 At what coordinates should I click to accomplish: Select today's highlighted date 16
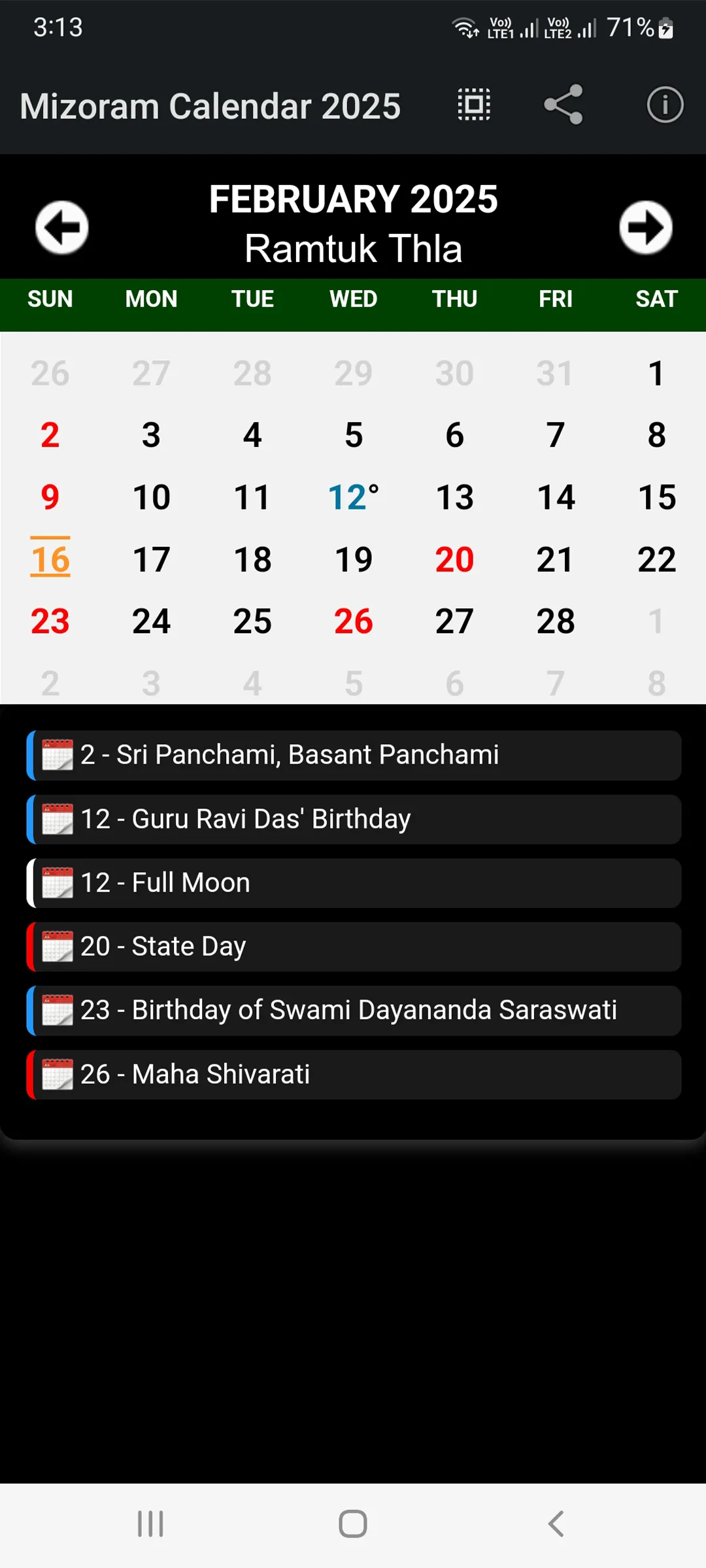[50, 559]
